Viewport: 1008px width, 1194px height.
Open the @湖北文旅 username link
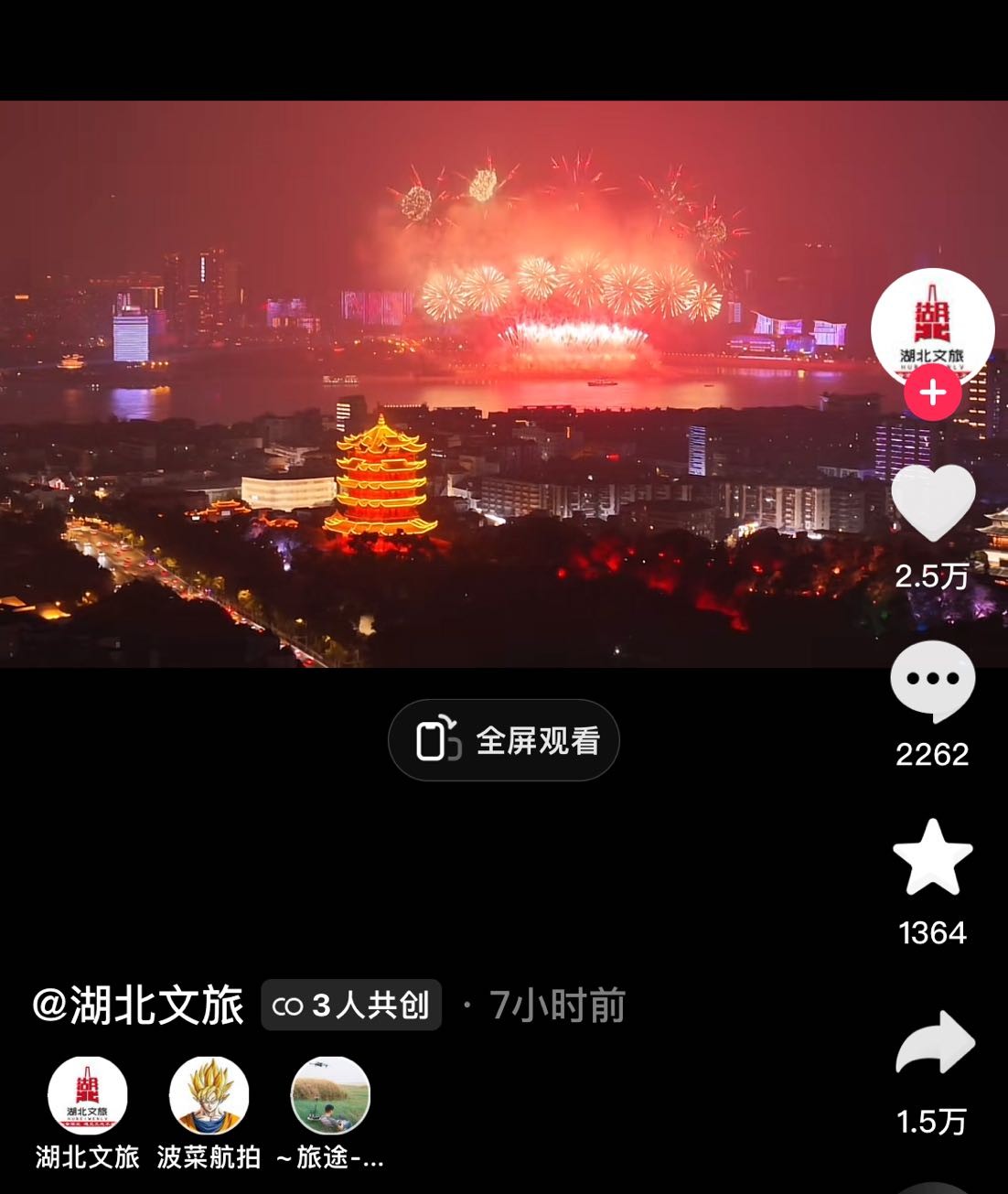(x=138, y=1006)
